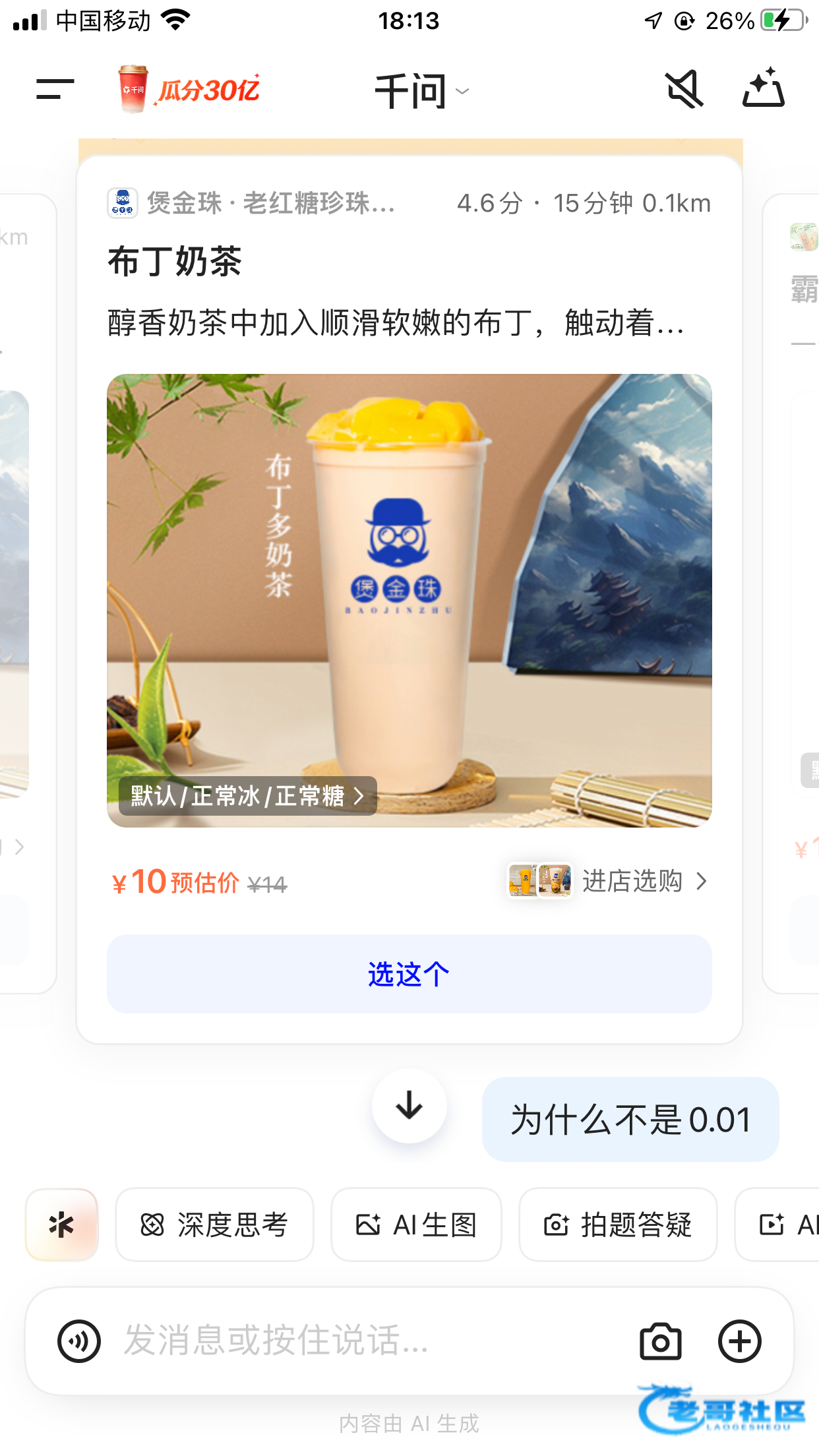Open the pinwheel shortcut chip

pos(62,1225)
